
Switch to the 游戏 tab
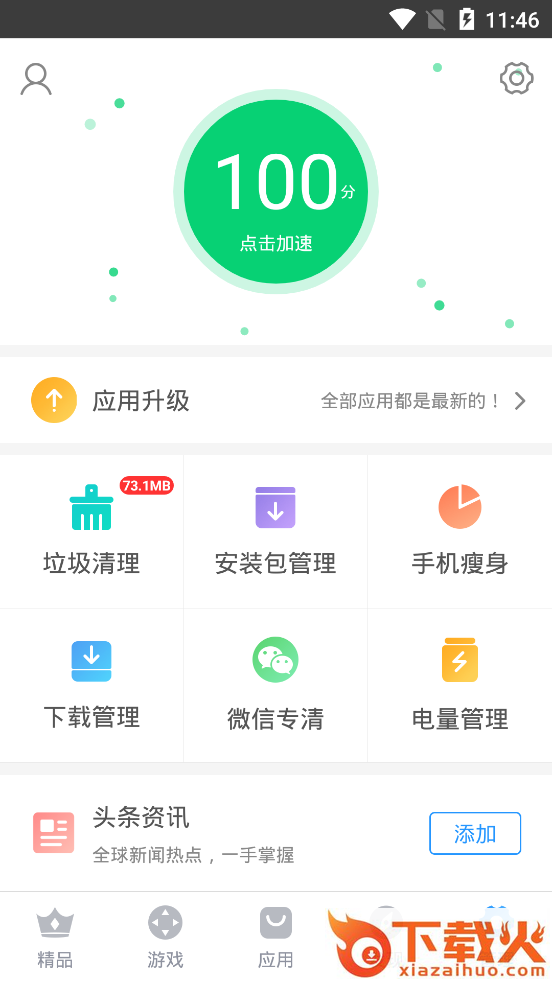pos(165,937)
